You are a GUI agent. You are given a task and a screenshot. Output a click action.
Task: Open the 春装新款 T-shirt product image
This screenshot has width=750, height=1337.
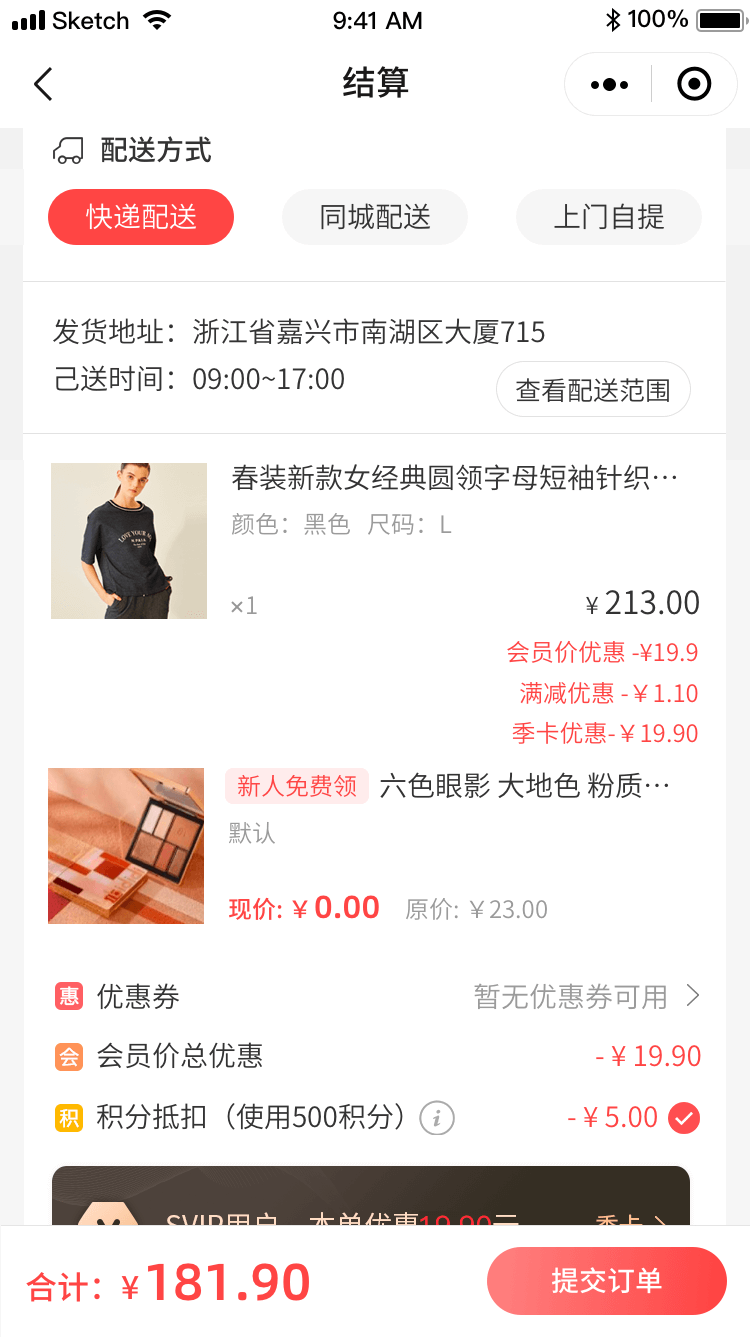tap(129, 541)
